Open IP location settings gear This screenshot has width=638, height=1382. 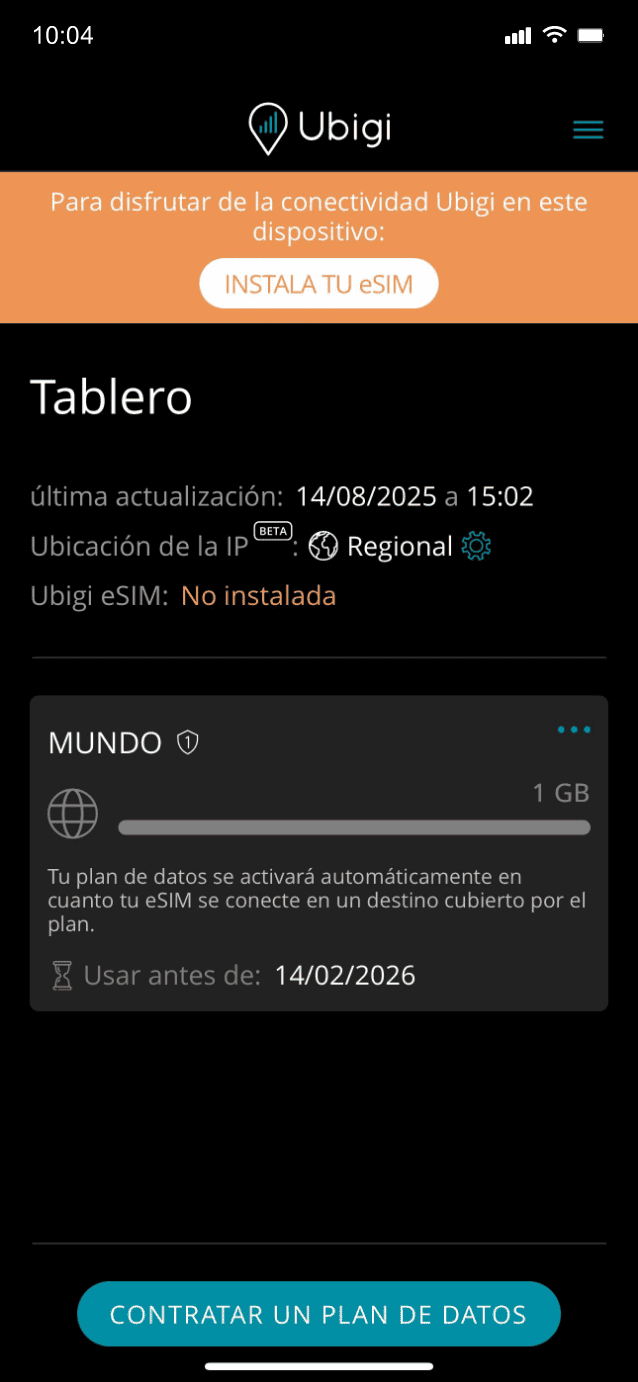point(476,547)
